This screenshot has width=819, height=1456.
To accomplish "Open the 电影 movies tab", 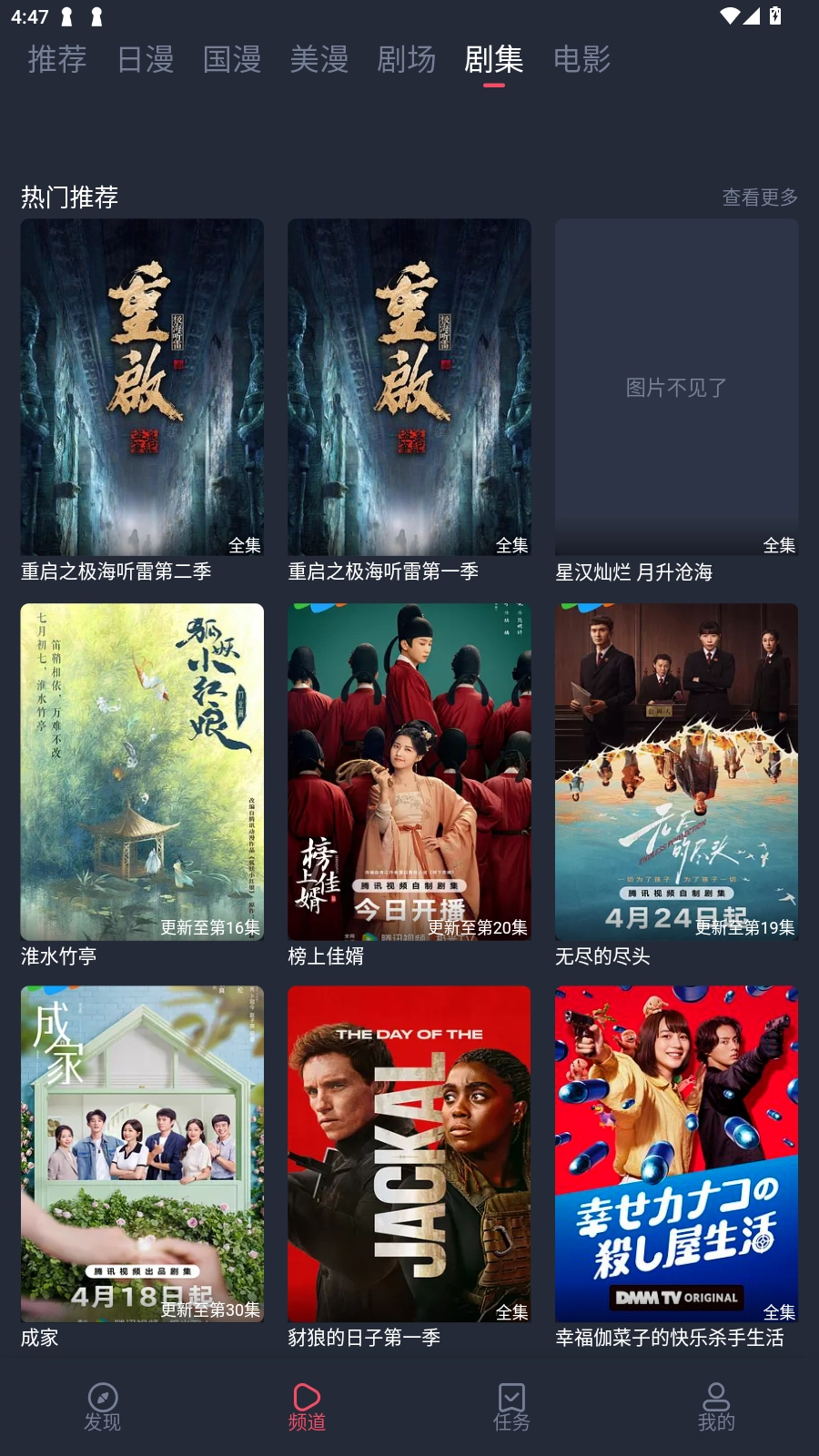I will click(x=581, y=60).
